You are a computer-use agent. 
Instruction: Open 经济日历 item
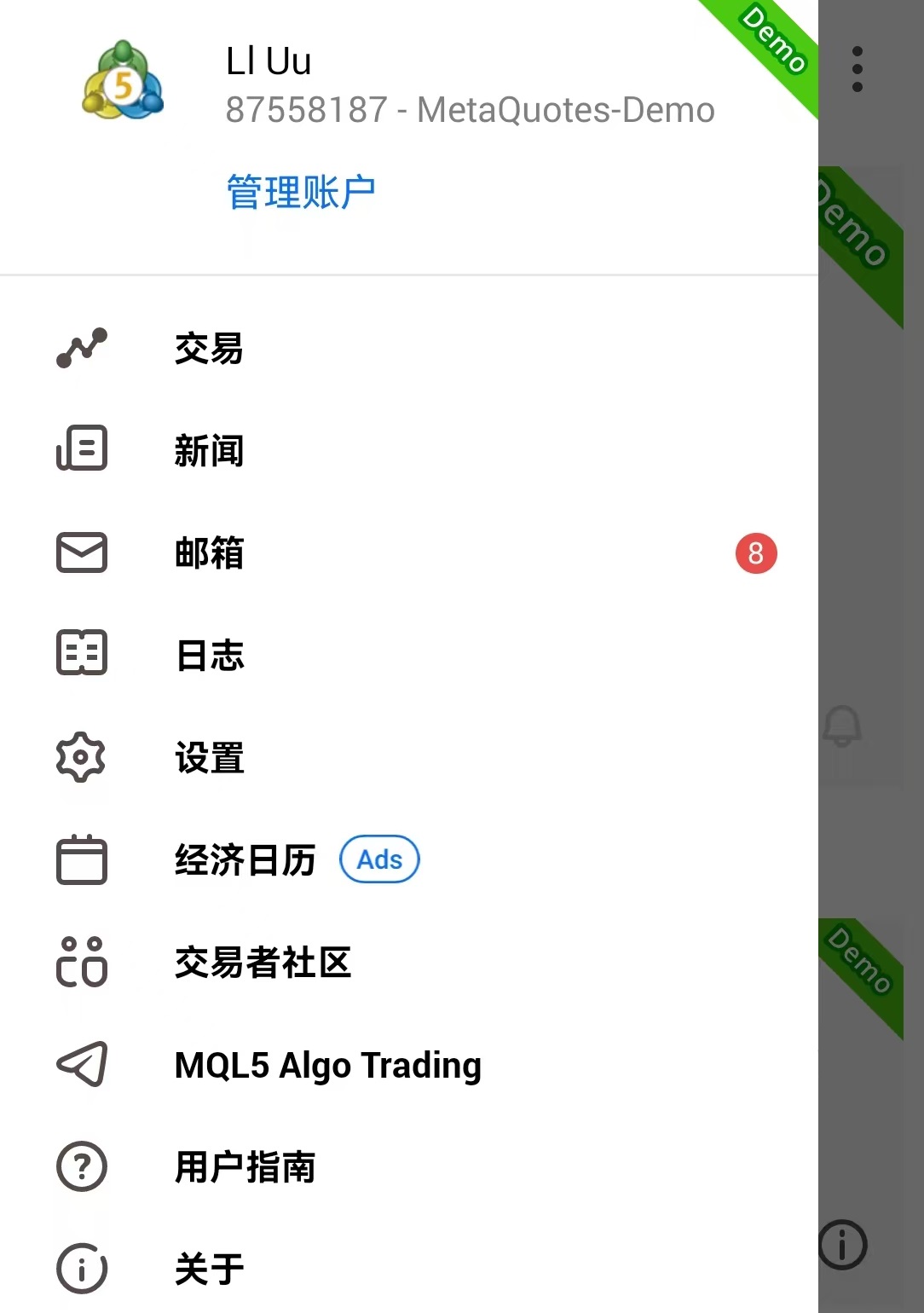point(245,860)
